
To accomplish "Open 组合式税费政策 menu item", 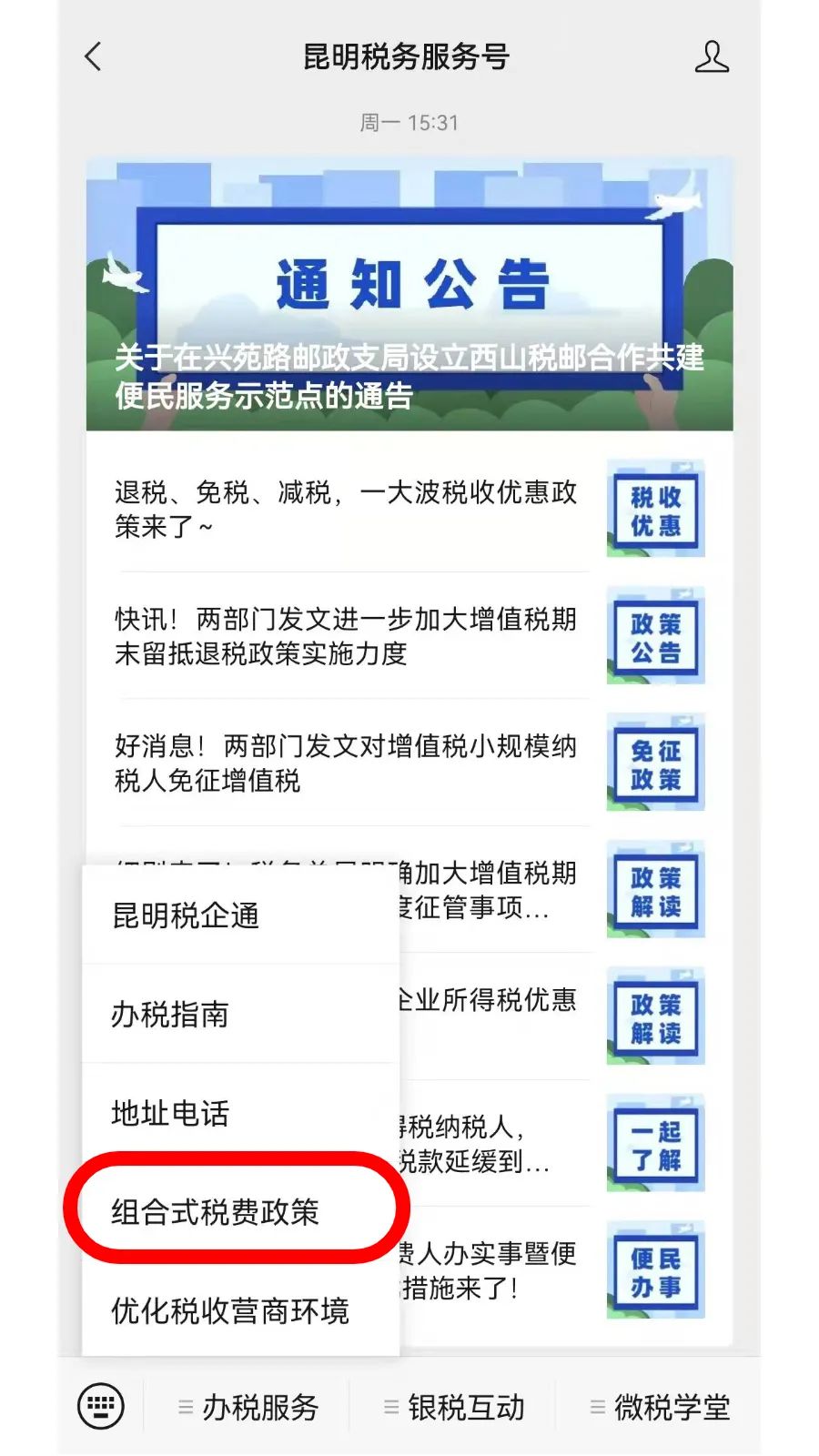I will [241, 1212].
